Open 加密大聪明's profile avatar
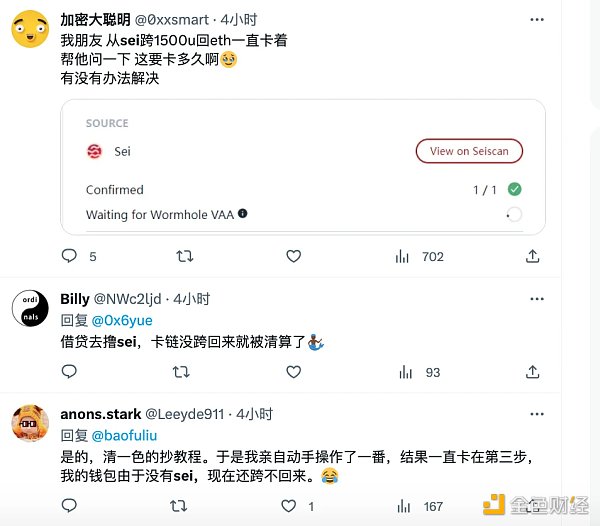This screenshot has height=526, width=600. pos(32,29)
